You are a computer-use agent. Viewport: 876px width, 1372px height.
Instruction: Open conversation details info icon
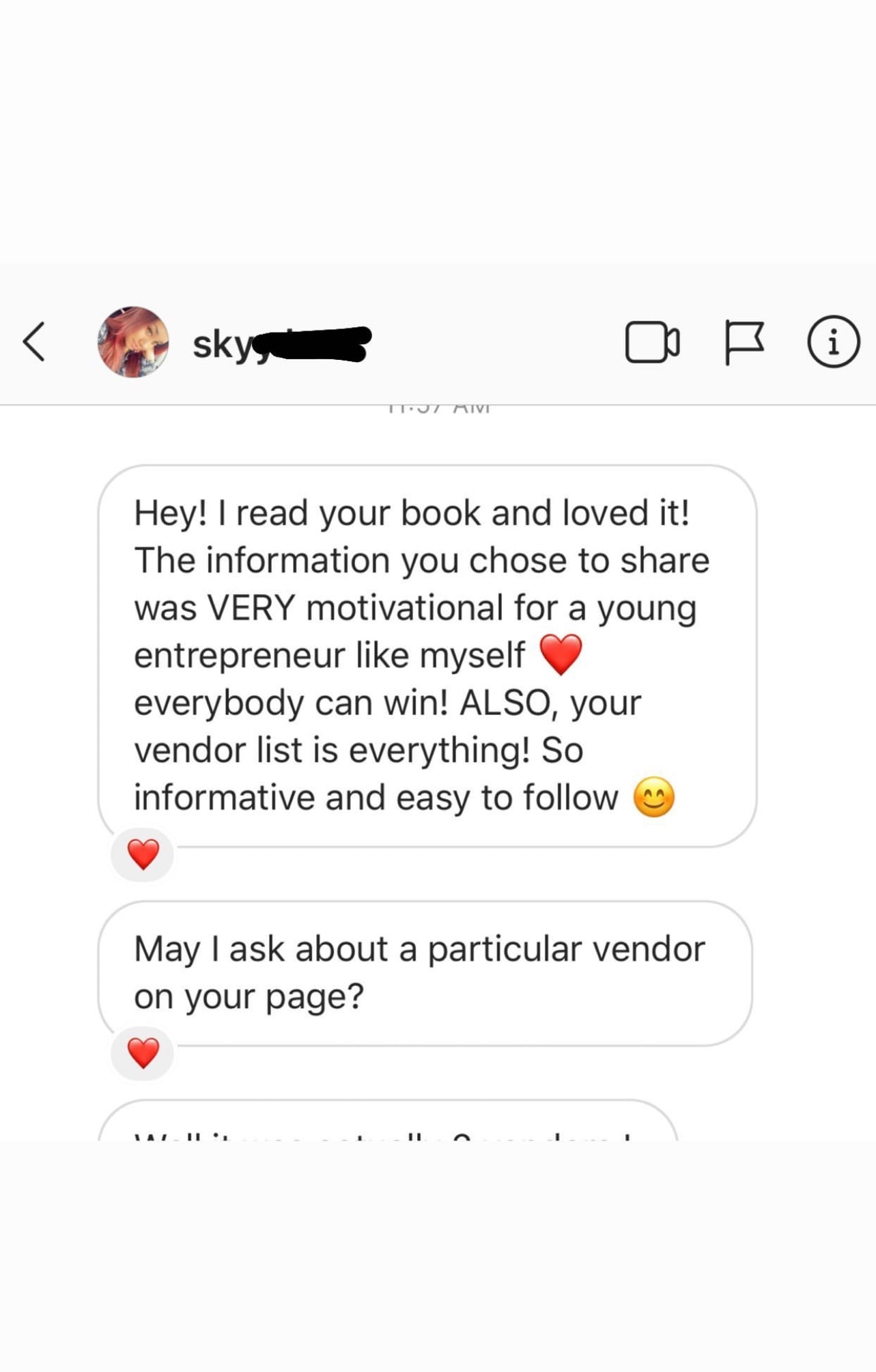(x=833, y=341)
